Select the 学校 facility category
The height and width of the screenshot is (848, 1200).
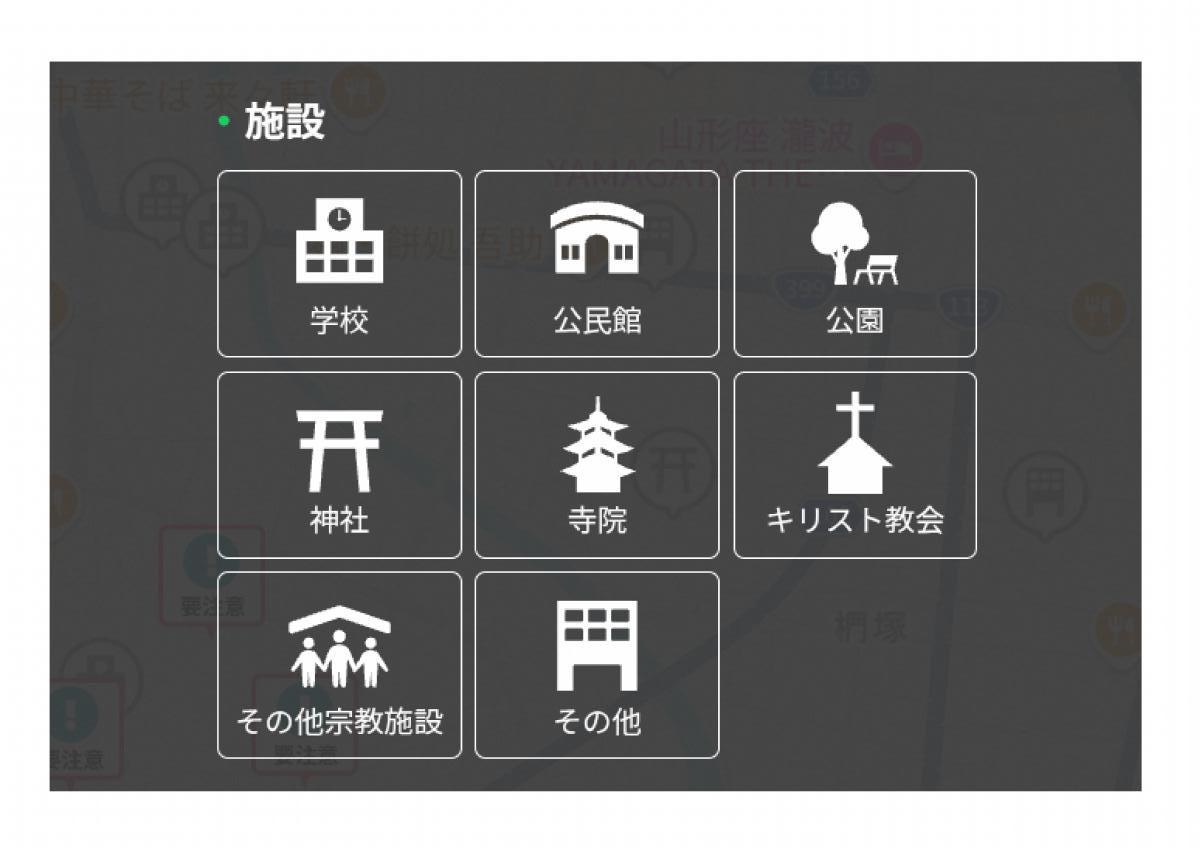339,264
